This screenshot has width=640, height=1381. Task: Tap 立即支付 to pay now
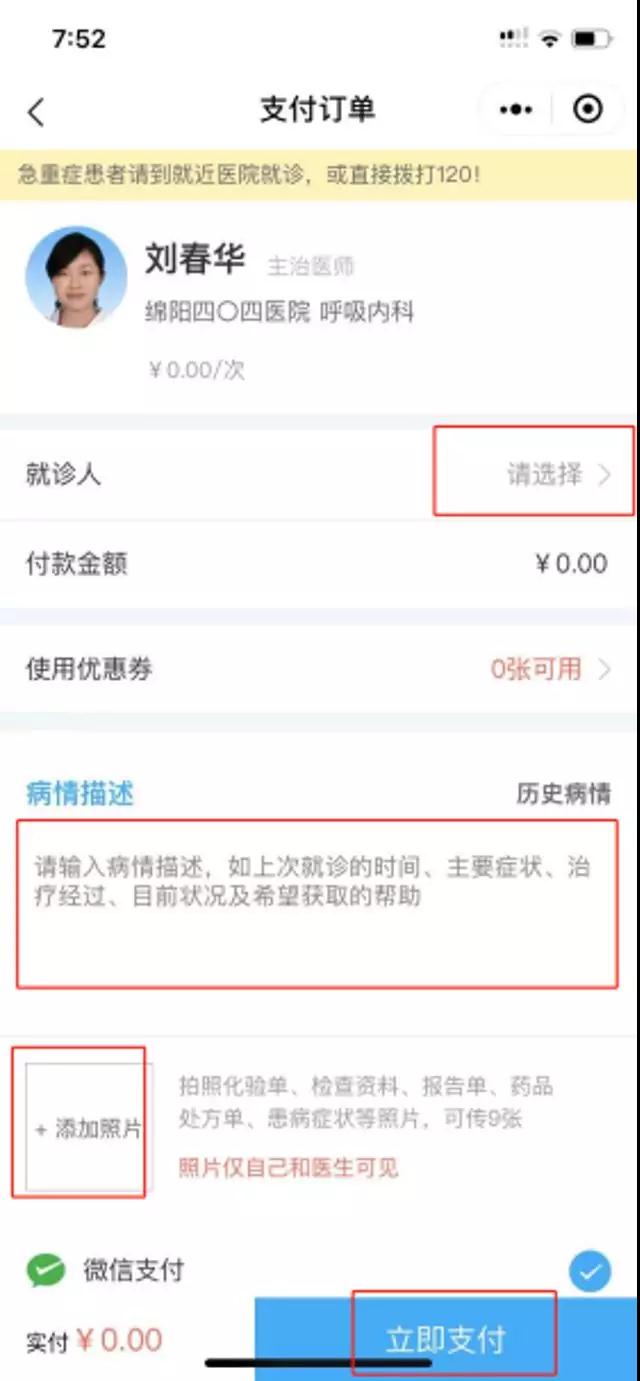[446, 1338]
